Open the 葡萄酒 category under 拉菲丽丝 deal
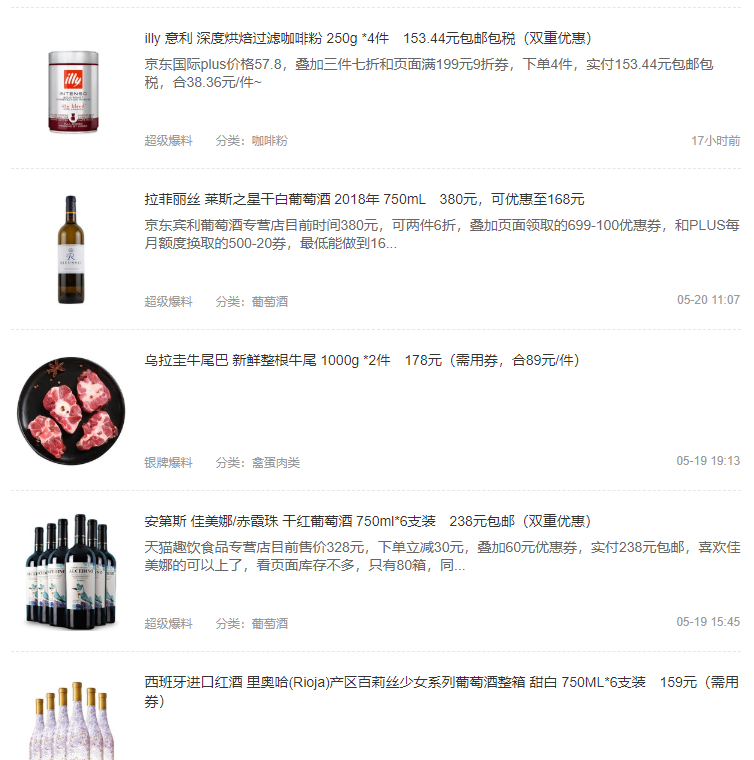This screenshot has width=754, height=760. click(269, 301)
